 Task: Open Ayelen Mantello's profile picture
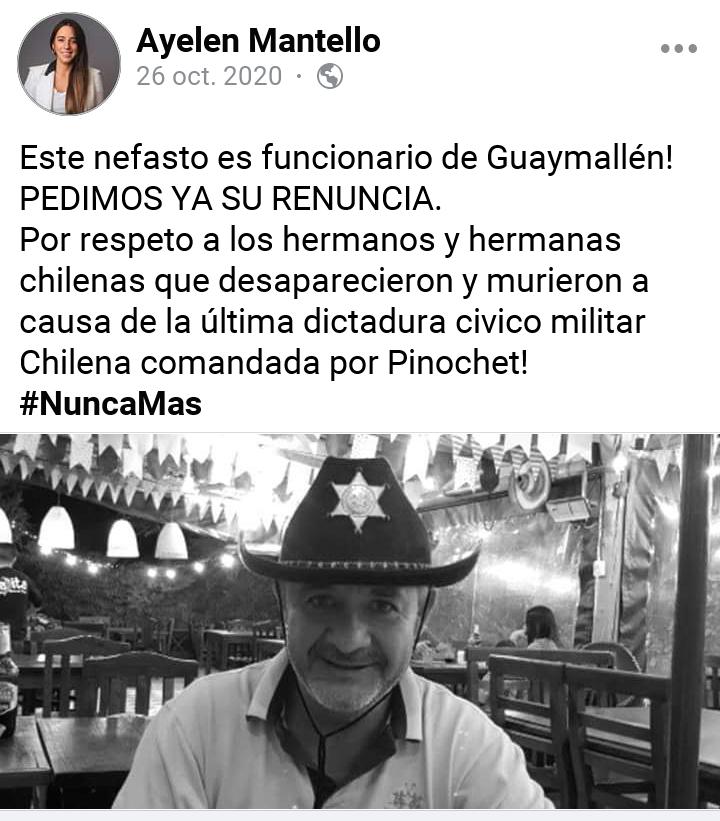68,63
